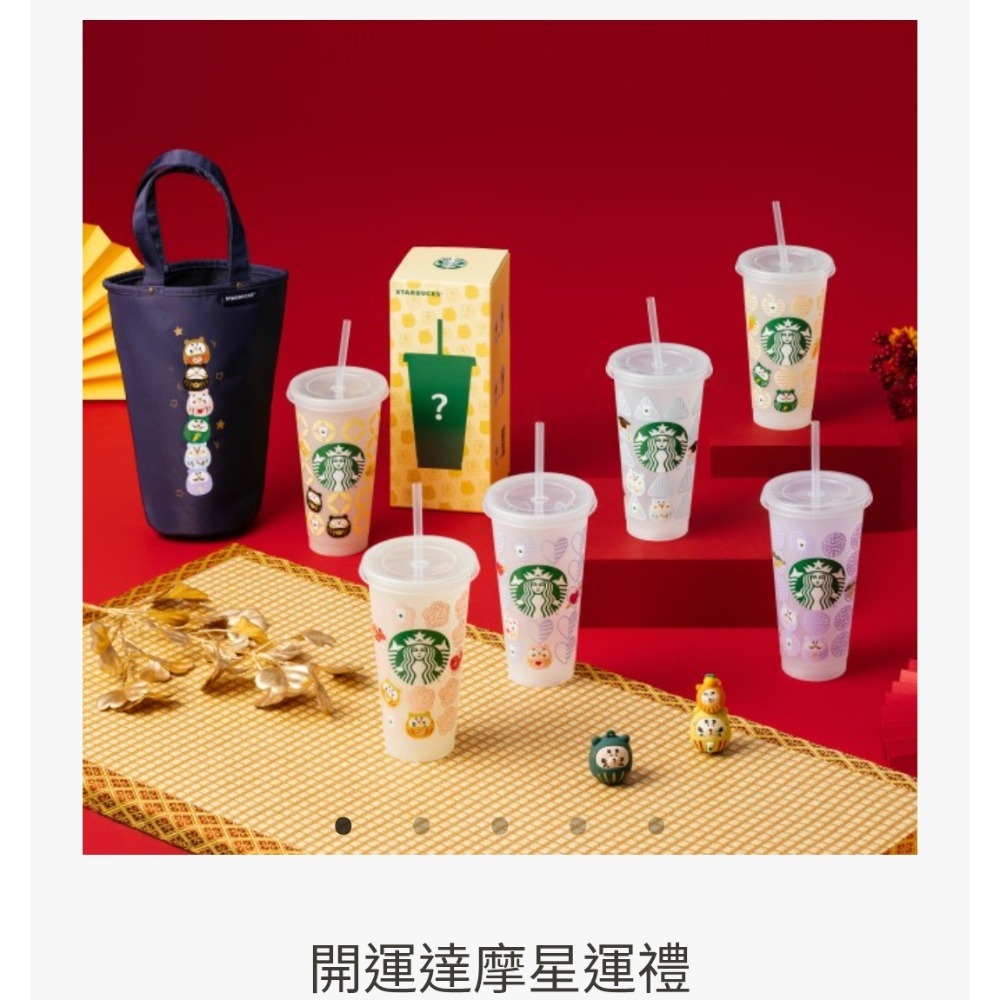This screenshot has width=1000, height=1000.
Task: Show the fifth carousel image via last dot
Action: coord(656,826)
